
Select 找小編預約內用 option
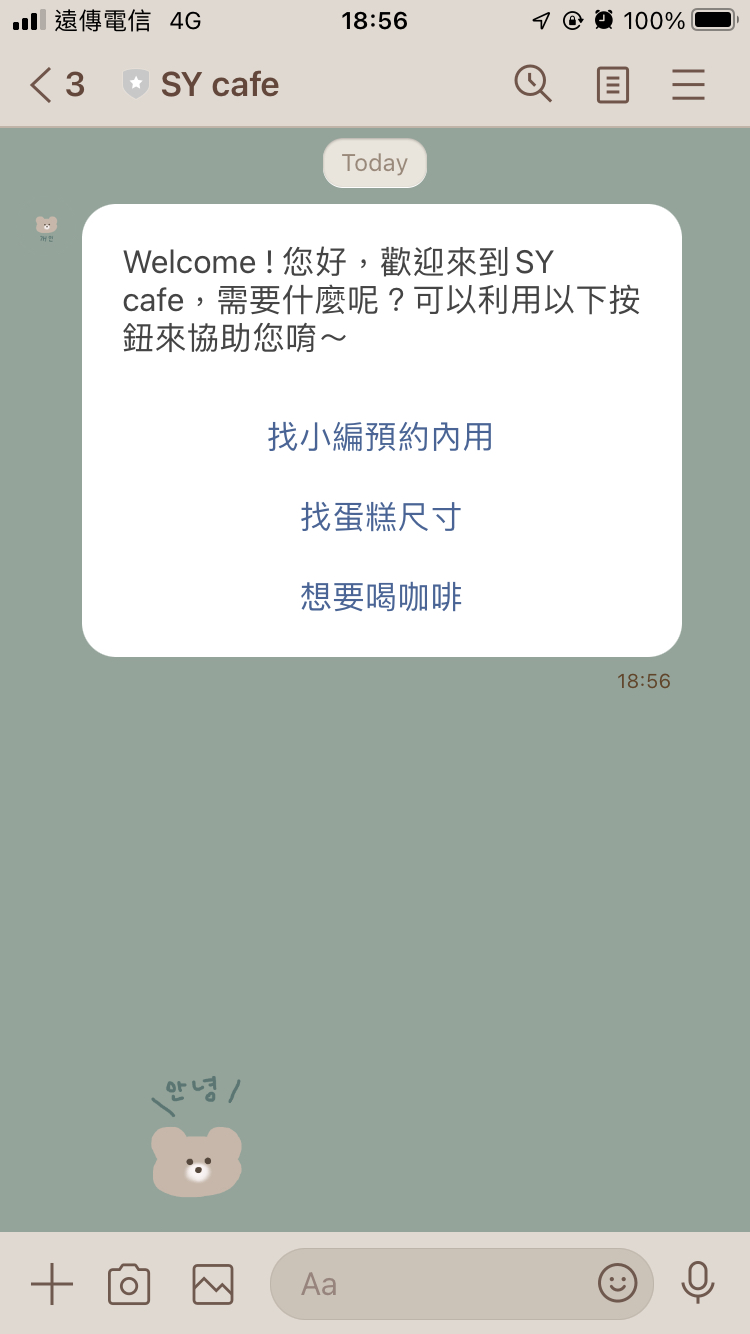[381, 437]
